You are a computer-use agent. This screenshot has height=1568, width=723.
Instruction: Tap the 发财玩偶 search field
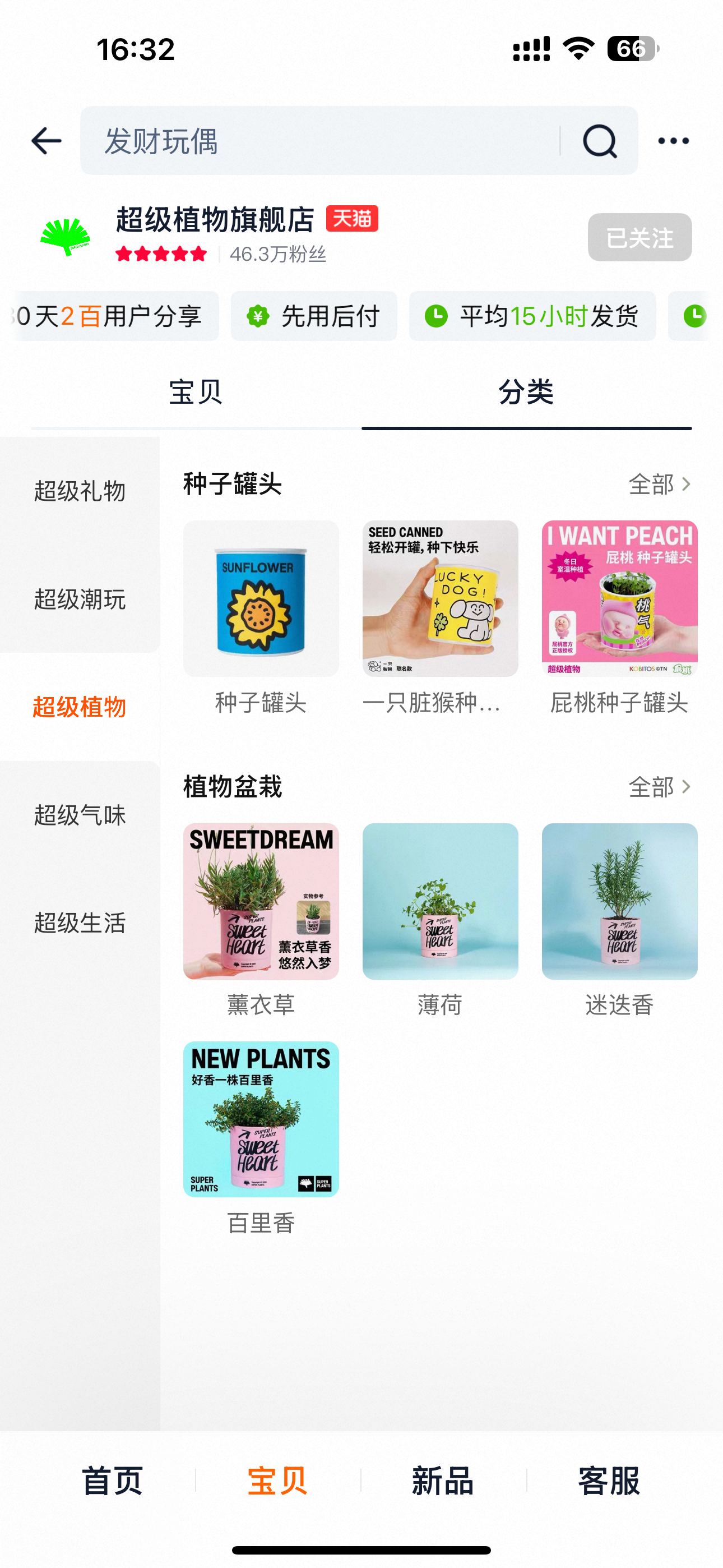tap(319, 141)
